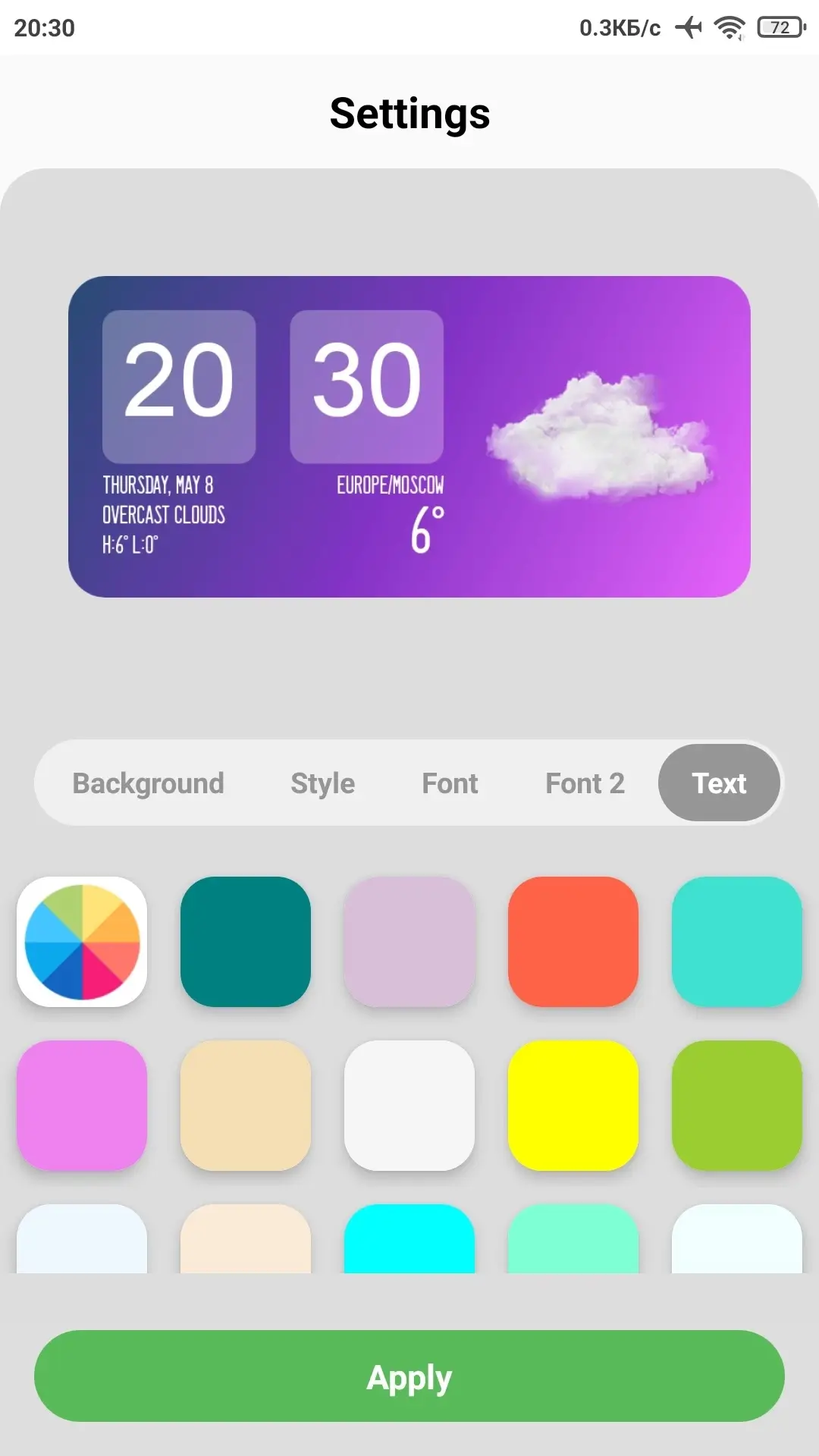This screenshot has width=819, height=1456.
Task: Apply the widget settings
Action: point(409,1376)
